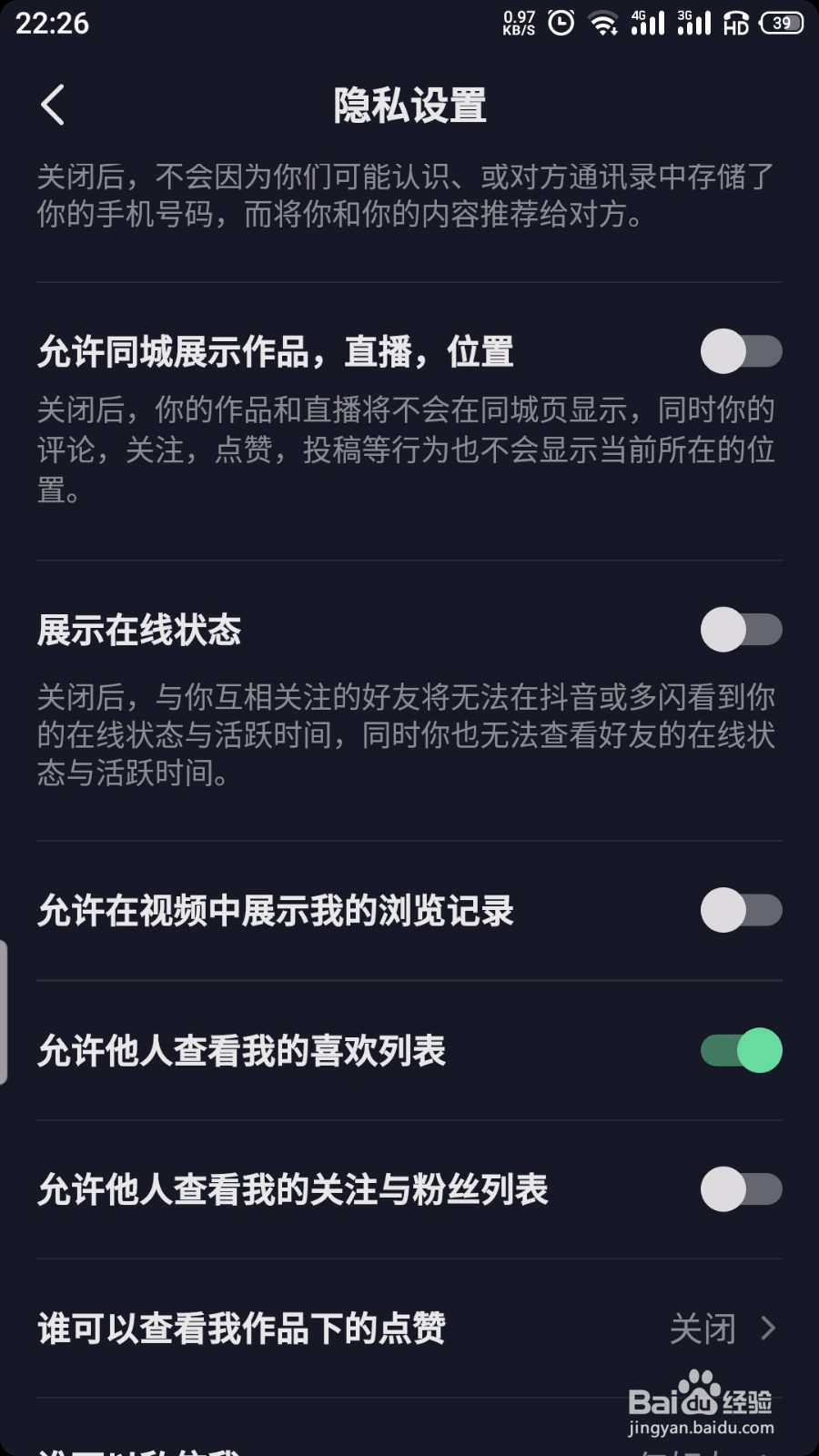This screenshot has height=1456, width=819.
Task: Turn on 展示在线状态 switch
Action: tap(741, 630)
